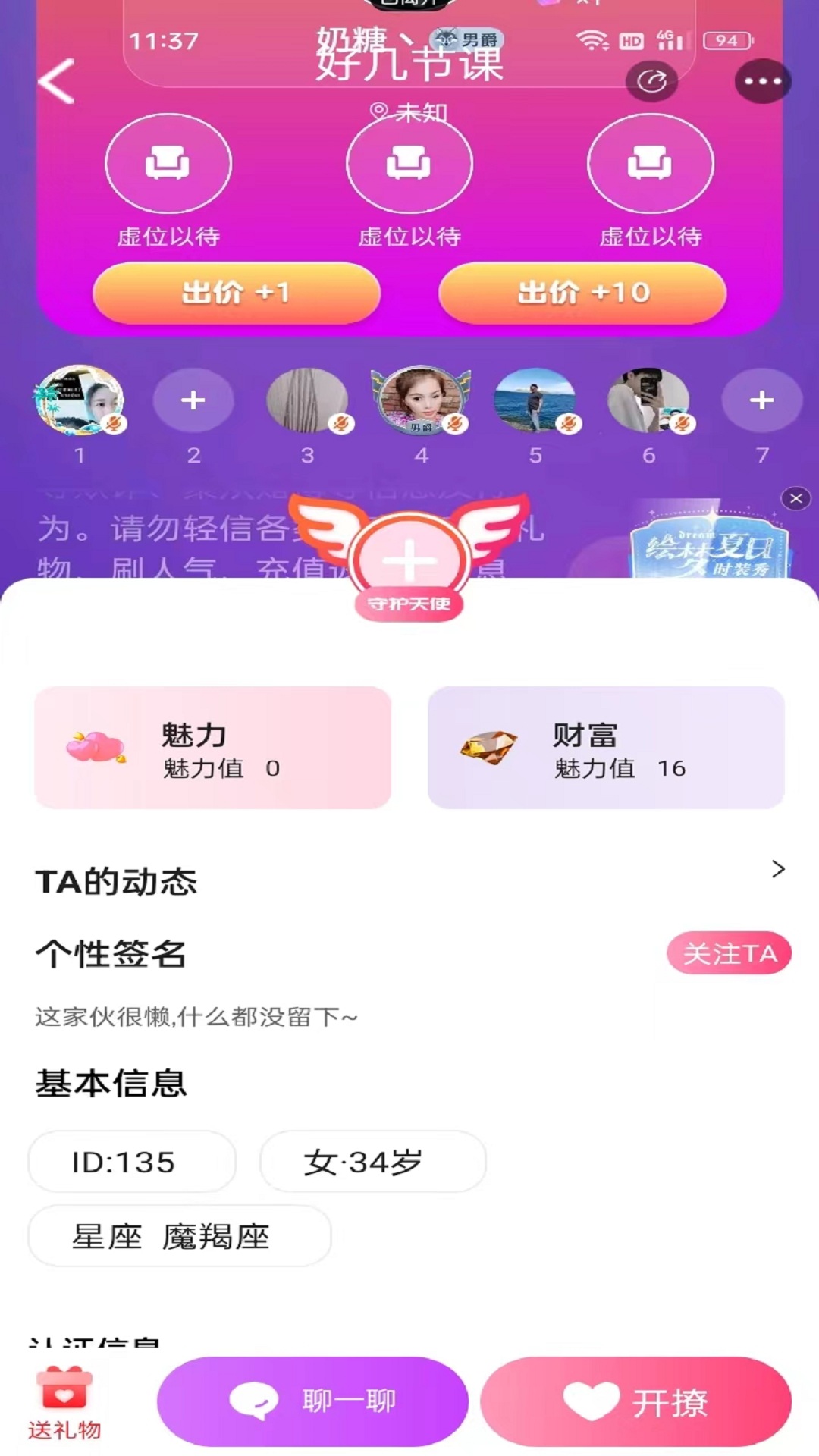Click the 关注TA follow button
The height and width of the screenshot is (1456, 819).
[729, 953]
